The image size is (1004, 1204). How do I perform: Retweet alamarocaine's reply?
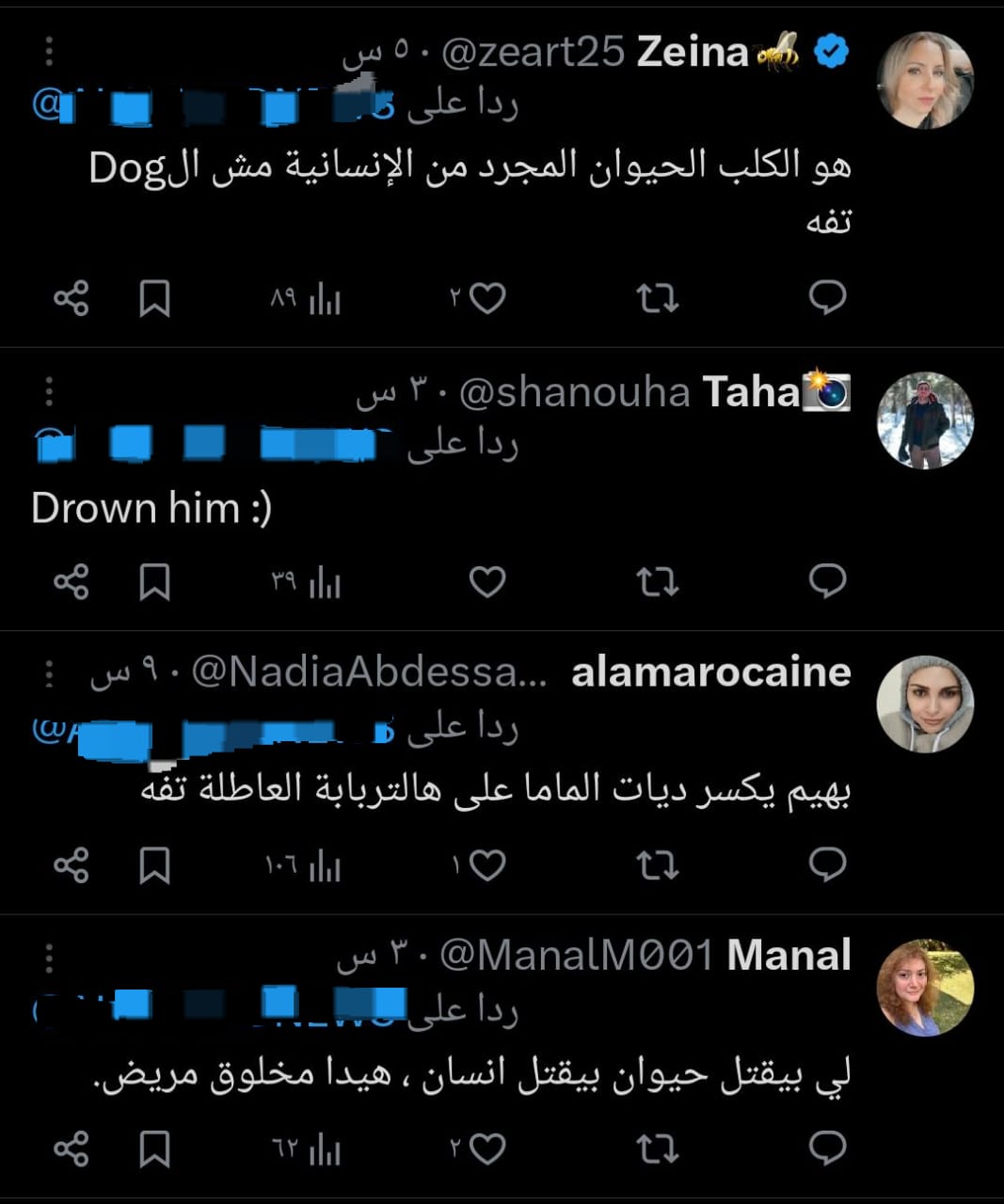tap(657, 865)
